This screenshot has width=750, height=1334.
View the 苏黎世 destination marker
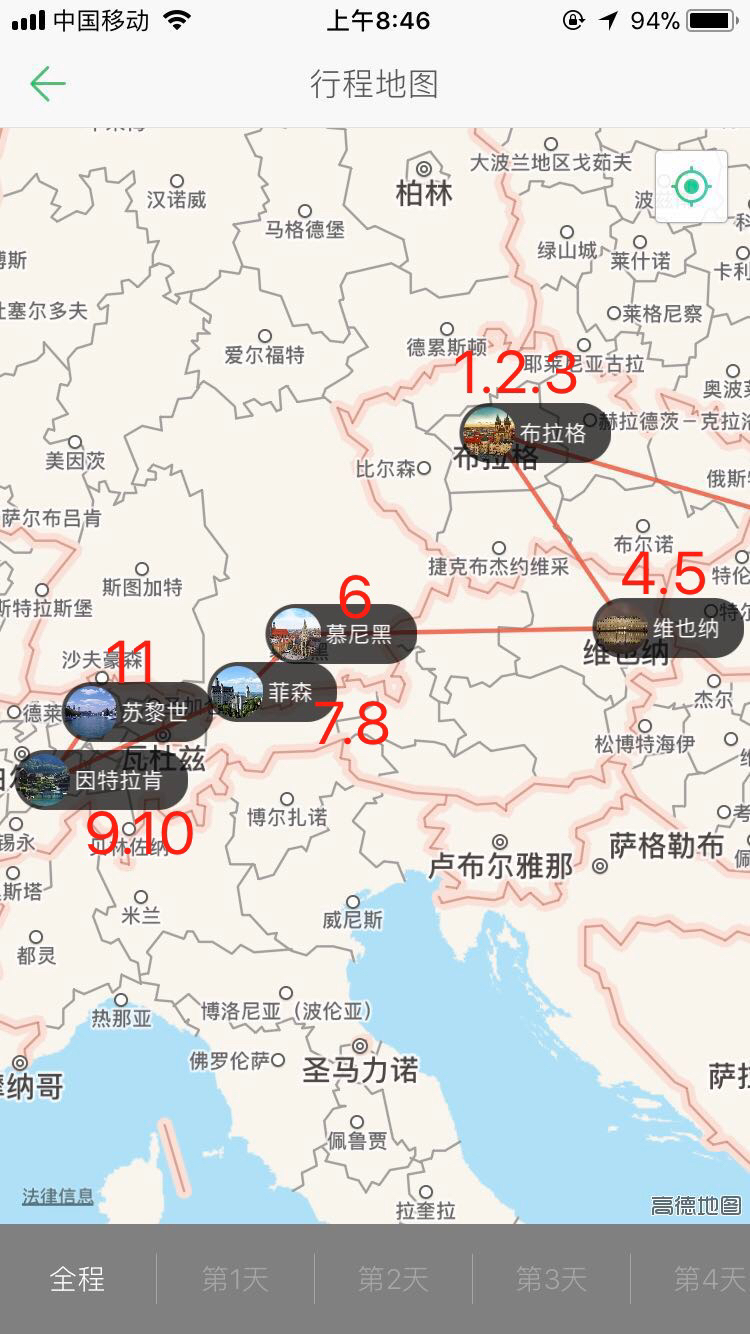[137, 712]
